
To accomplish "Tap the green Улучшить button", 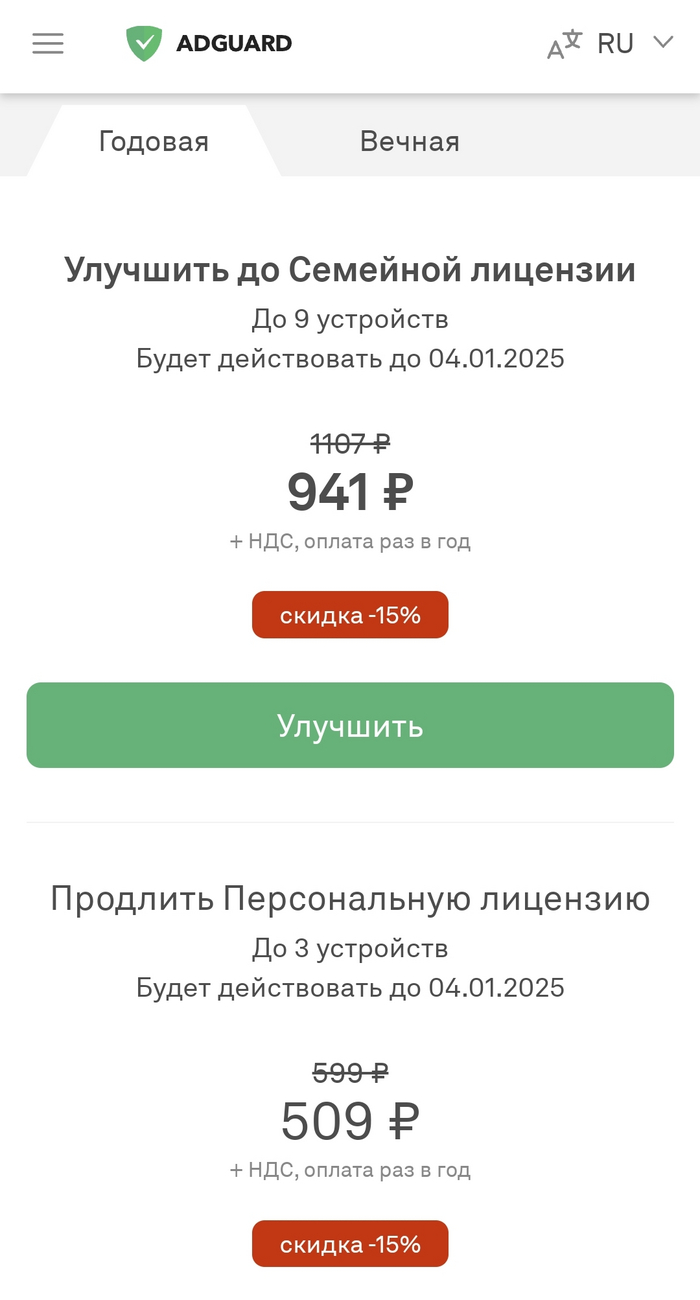I will pos(350,725).
